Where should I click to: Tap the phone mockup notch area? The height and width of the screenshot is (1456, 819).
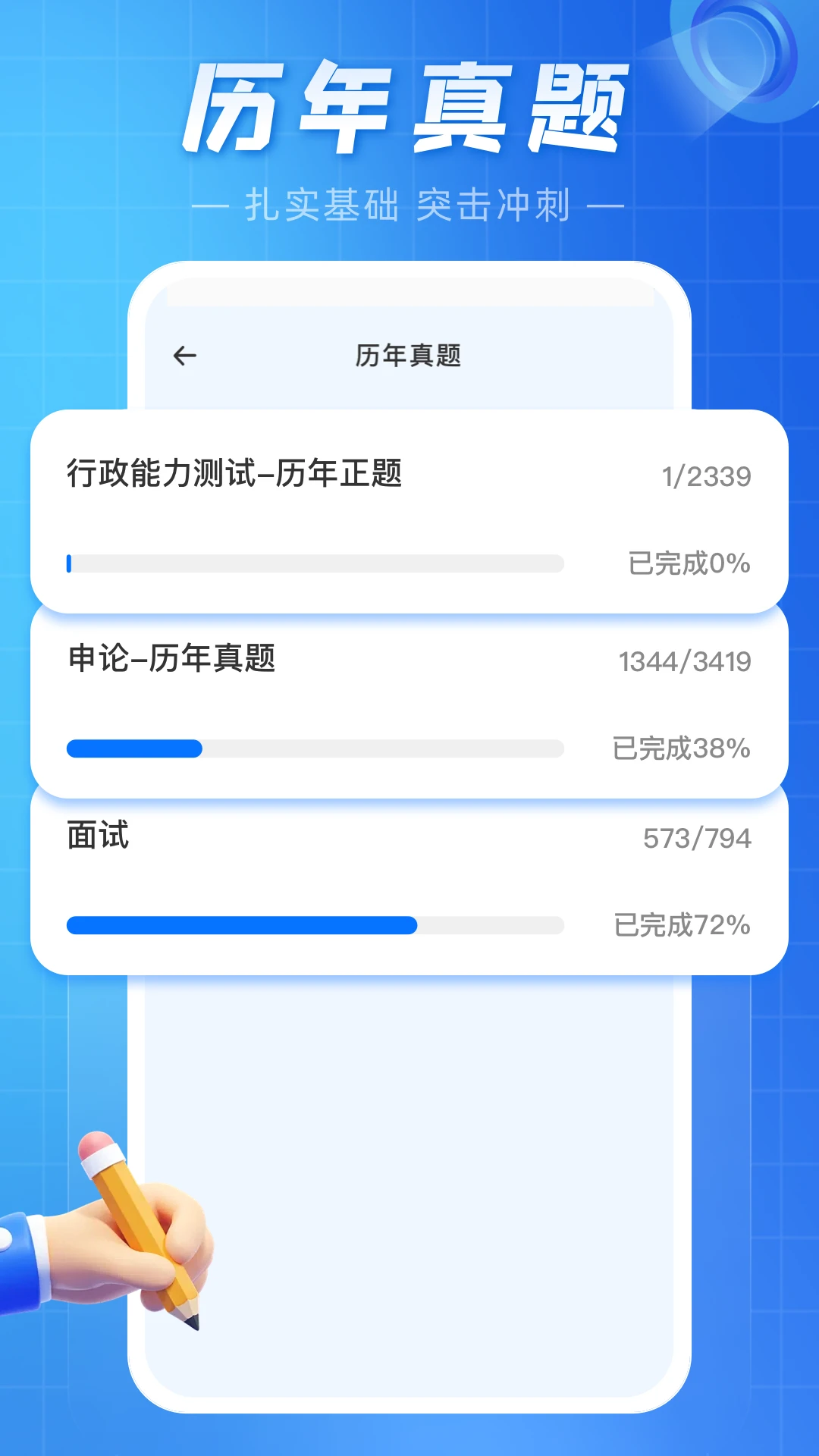(409, 296)
